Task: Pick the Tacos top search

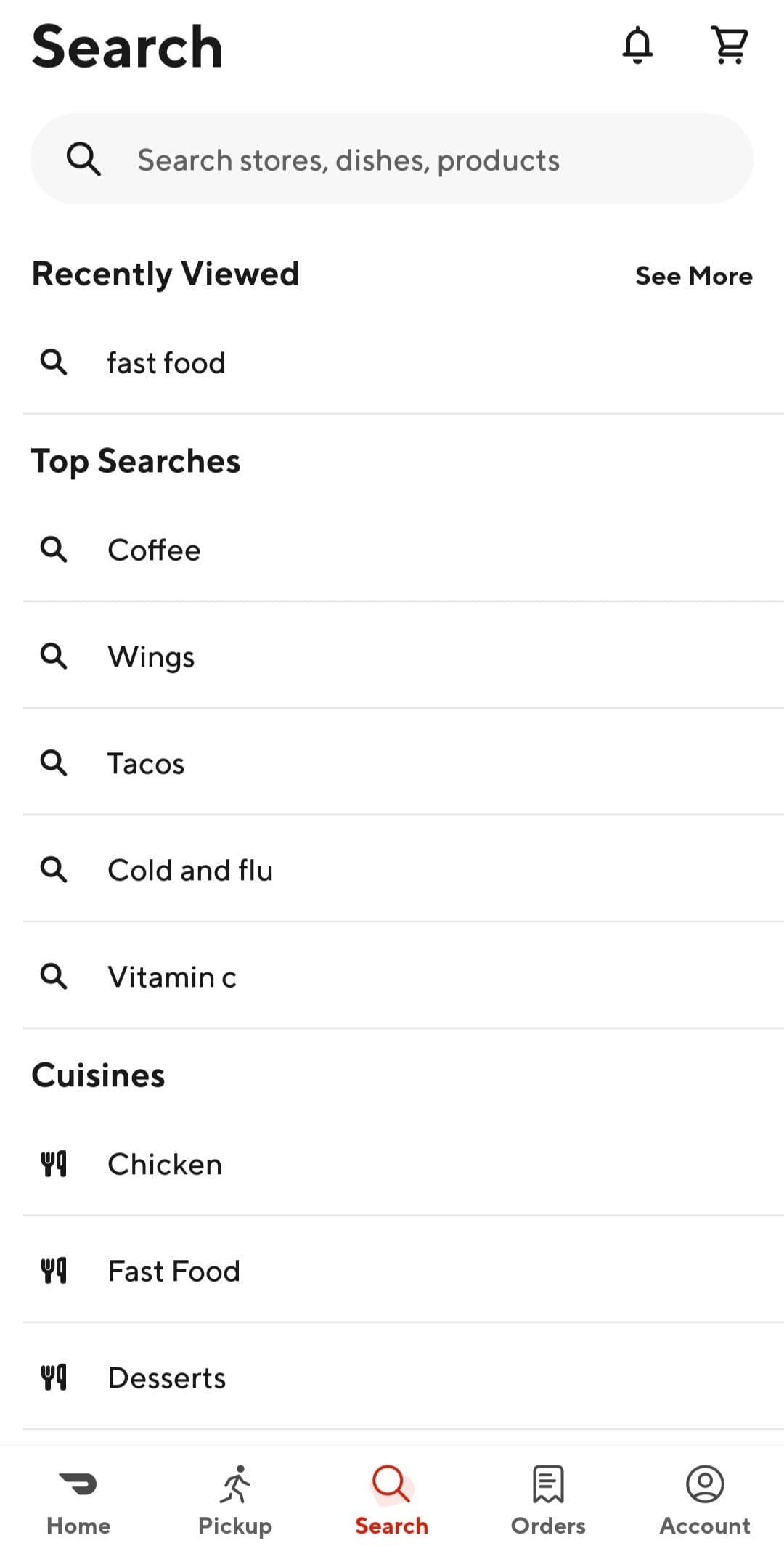Action: pyautogui.click(x=392, y=763)
